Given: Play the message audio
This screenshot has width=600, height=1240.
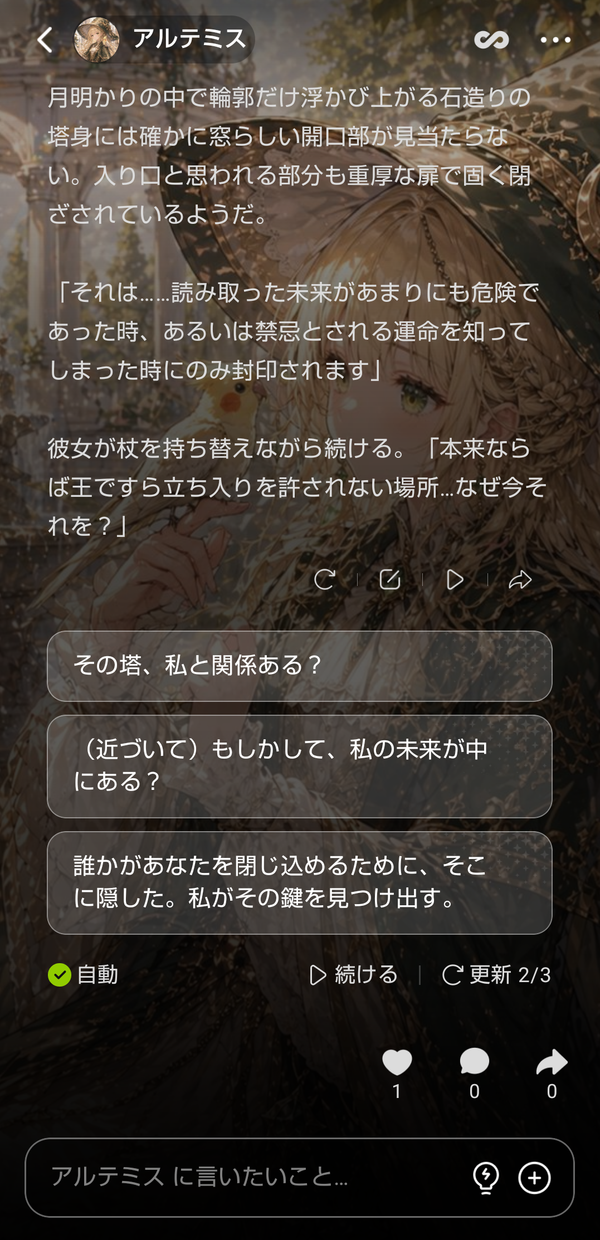Looking at the screenshot, I should tap(455, 580).
